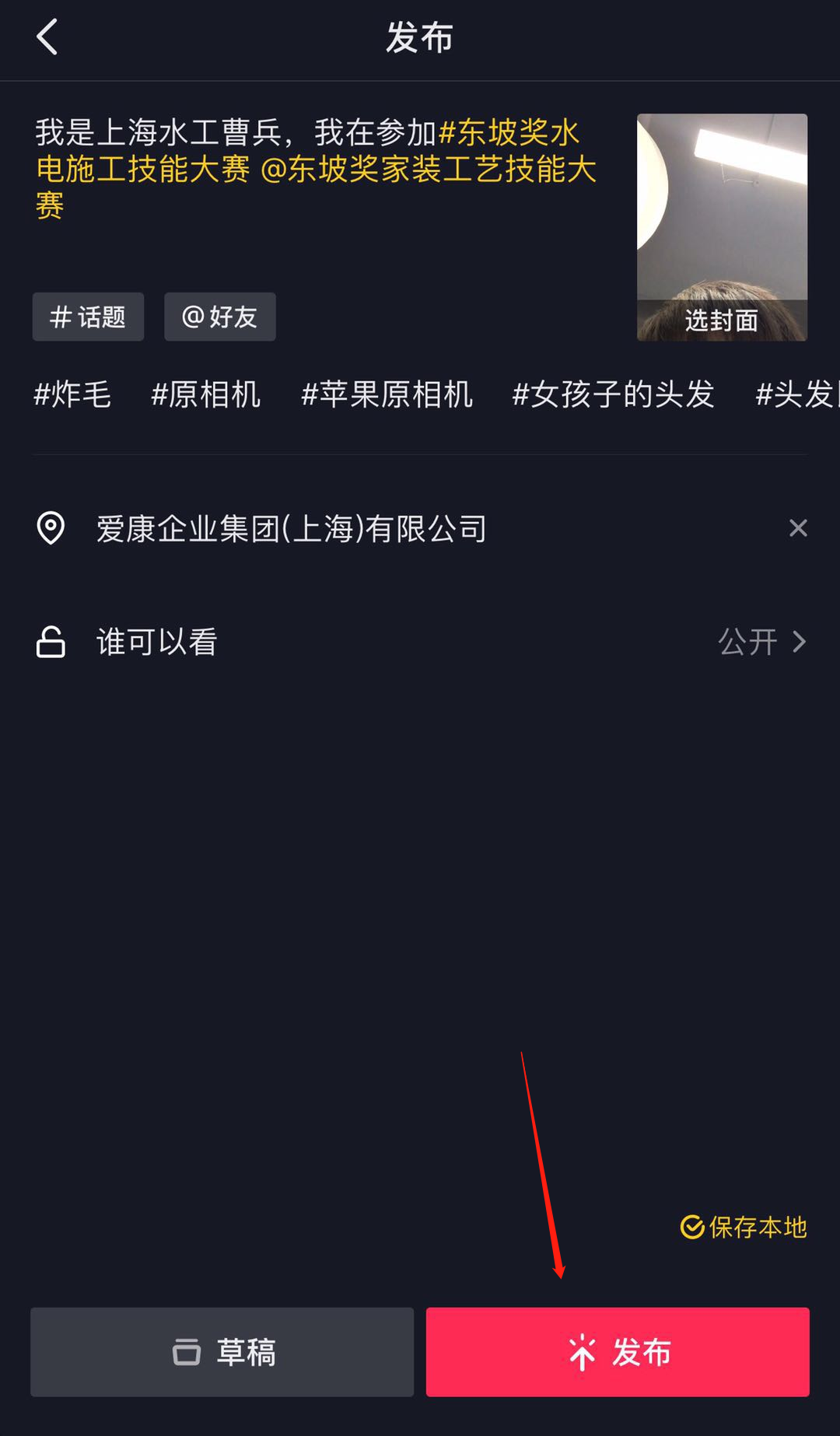Open location 爱康企业集团(上海)有限公司
The width and height of the screenshot is (840, 1436).
(292, 529)
